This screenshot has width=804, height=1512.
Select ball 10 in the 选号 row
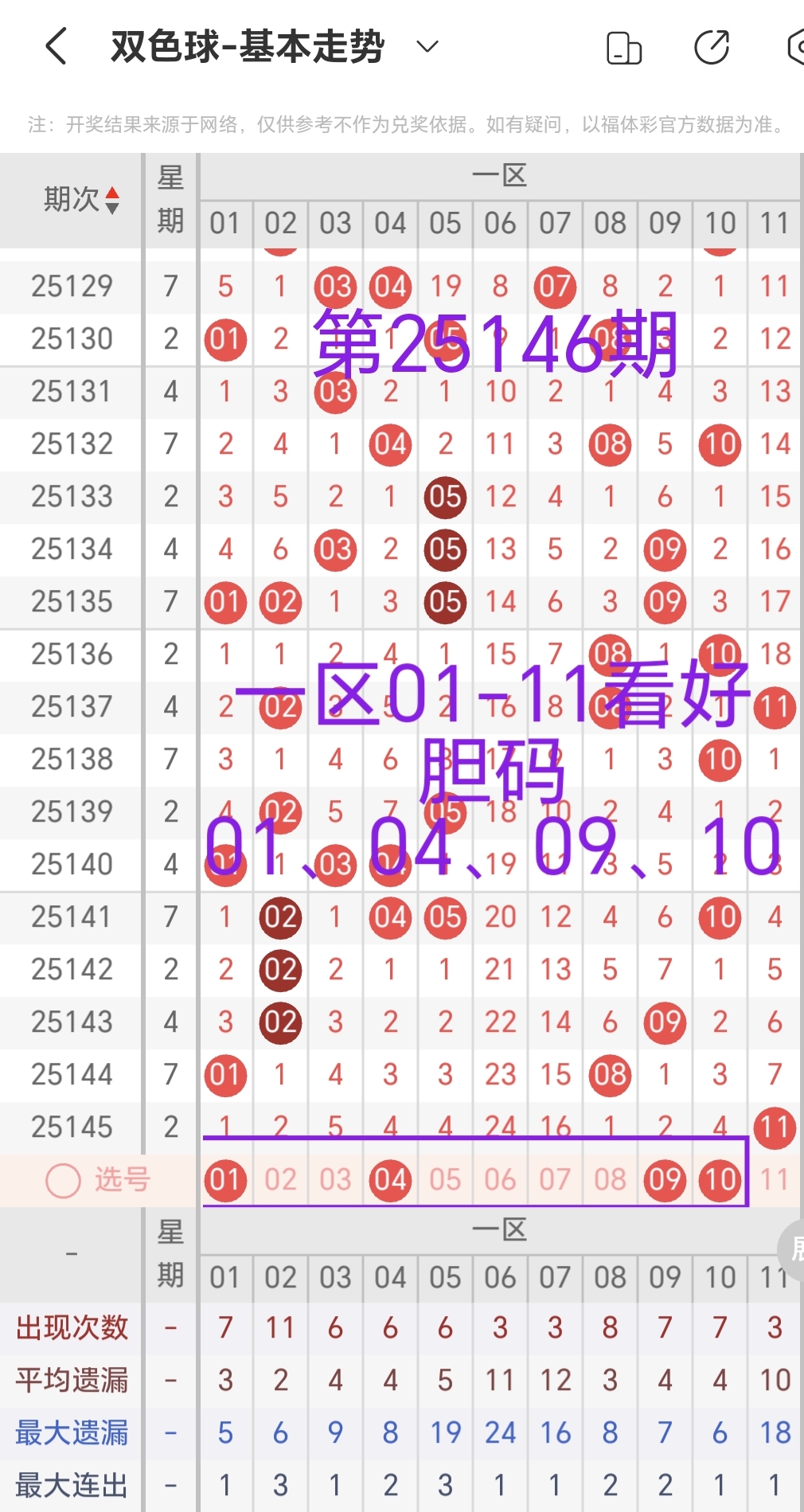click(x=719, y=1180)
